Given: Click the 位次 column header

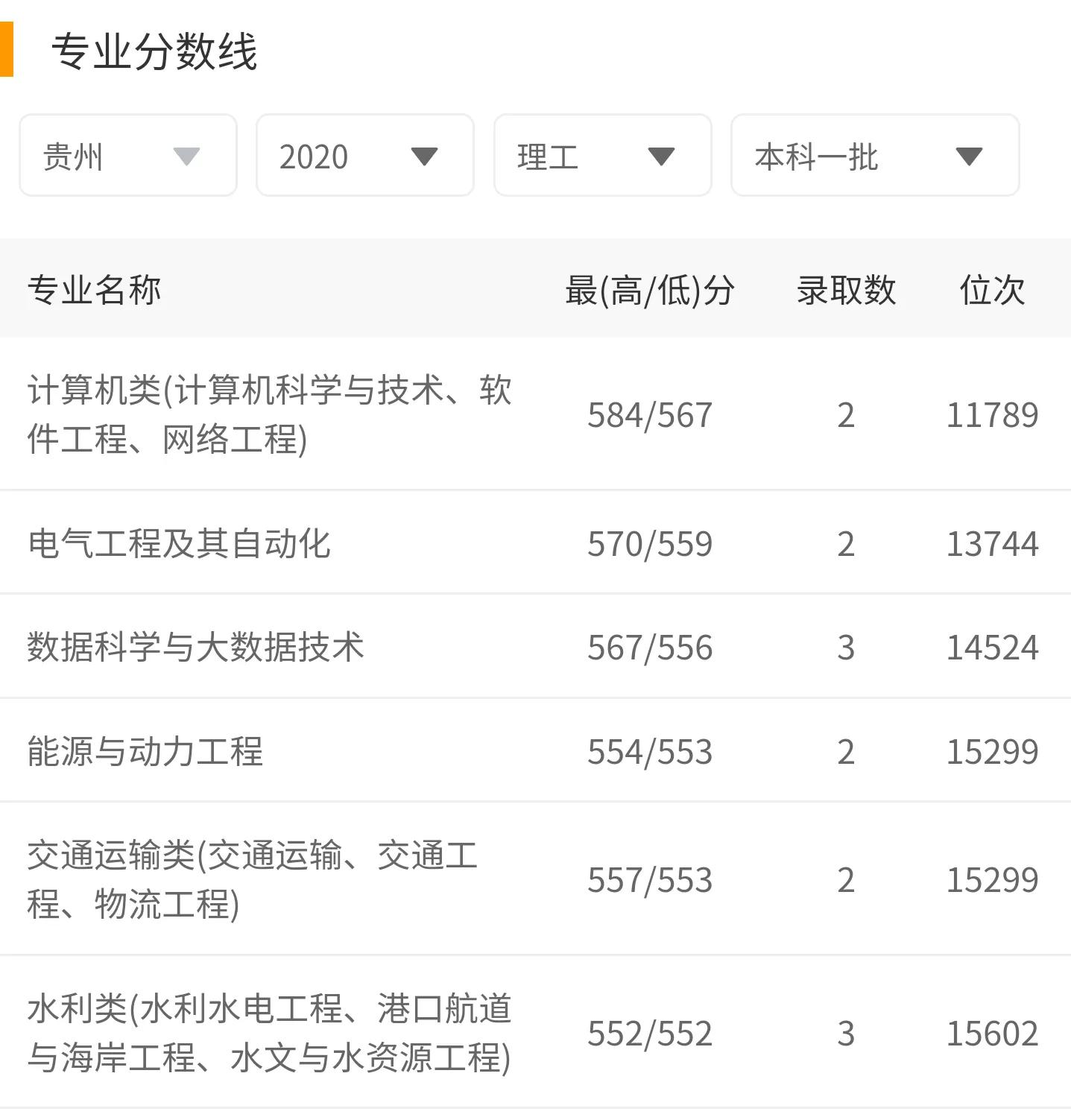Looking at the screenshot, I should (993, 291).
